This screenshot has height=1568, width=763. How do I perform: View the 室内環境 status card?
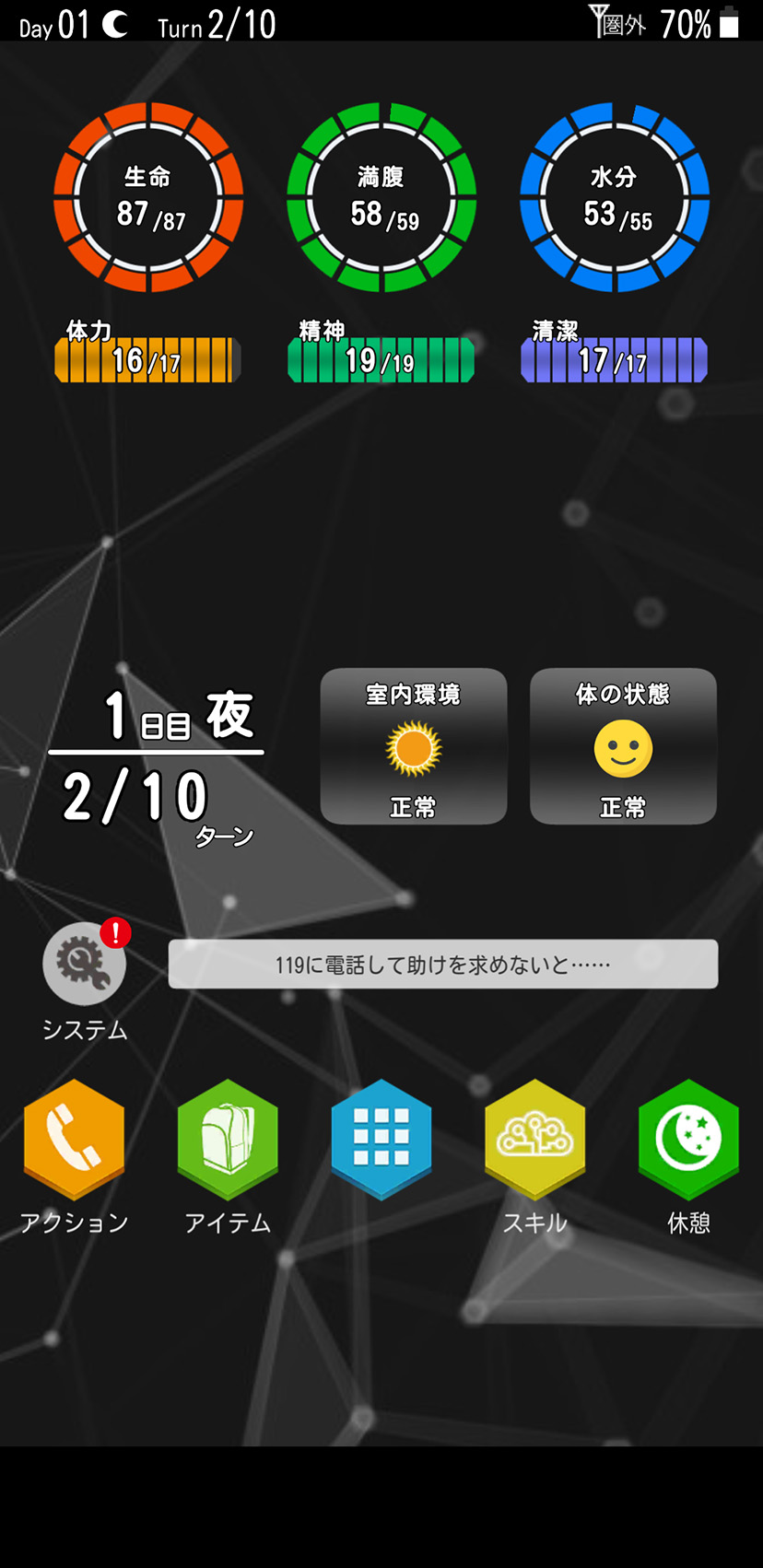414,746
